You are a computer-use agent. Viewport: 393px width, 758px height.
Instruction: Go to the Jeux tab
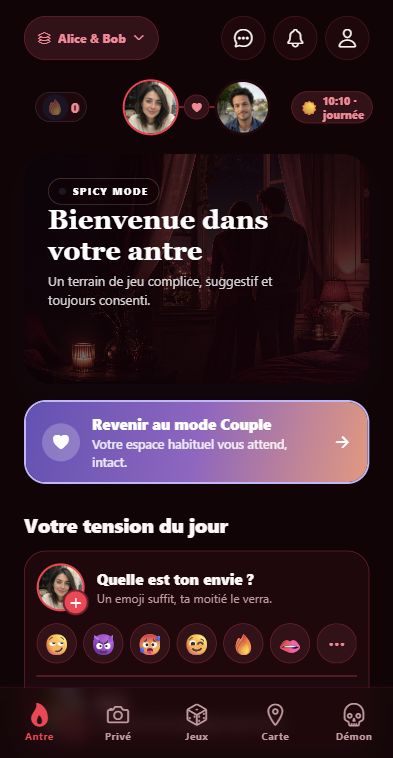tap(196, 722)
